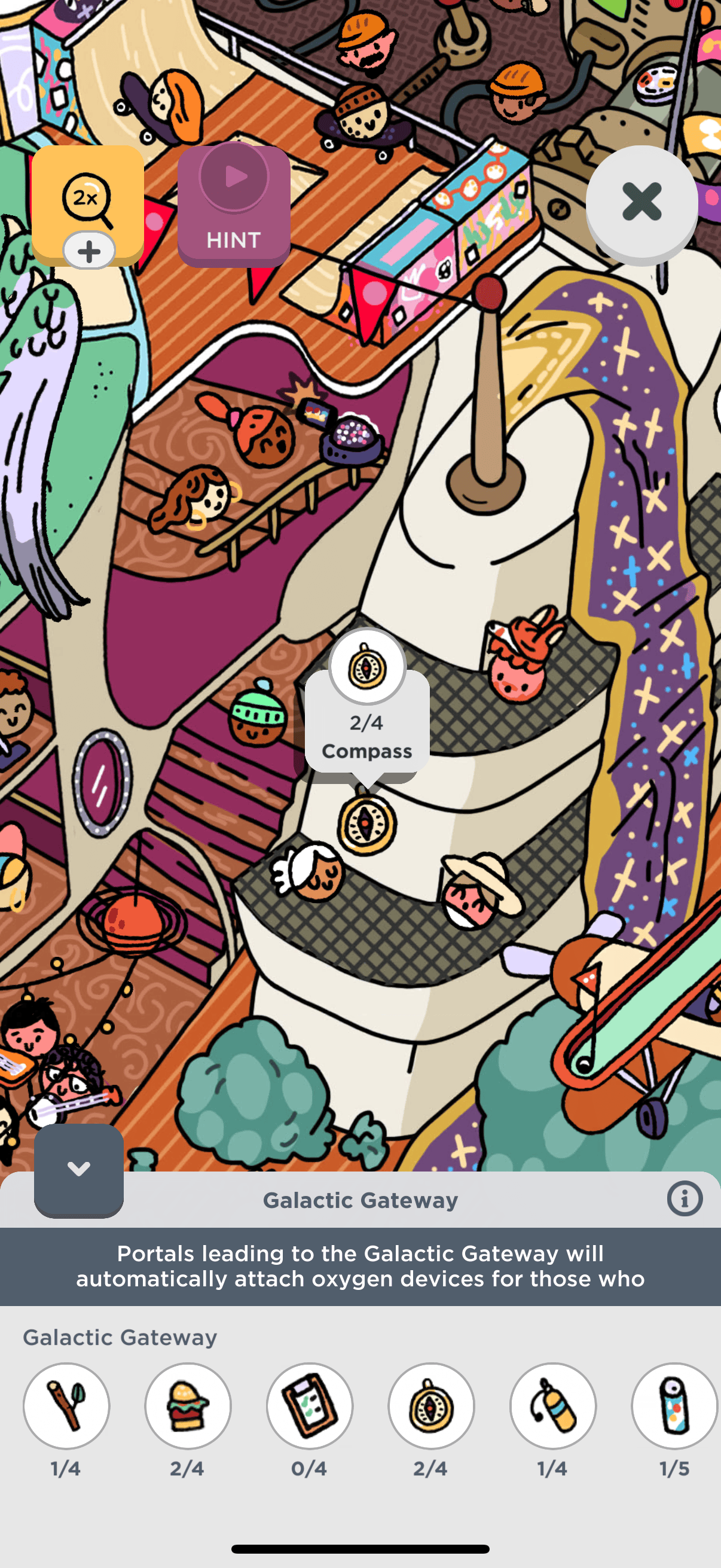Select the compass item in the list
The image size is (721, 1568).
point(432,1405)
